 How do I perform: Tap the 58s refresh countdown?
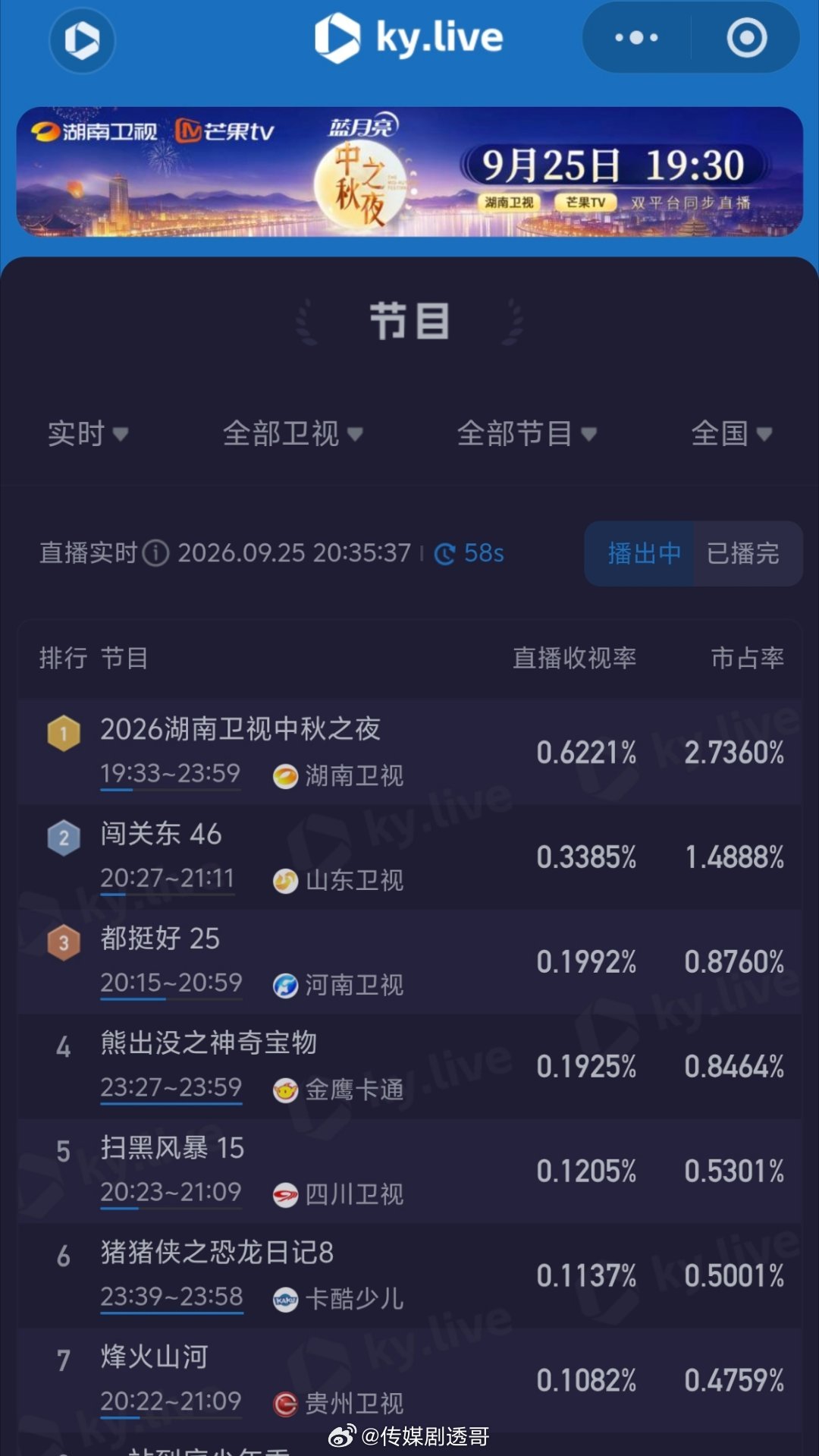coord(469,553)
